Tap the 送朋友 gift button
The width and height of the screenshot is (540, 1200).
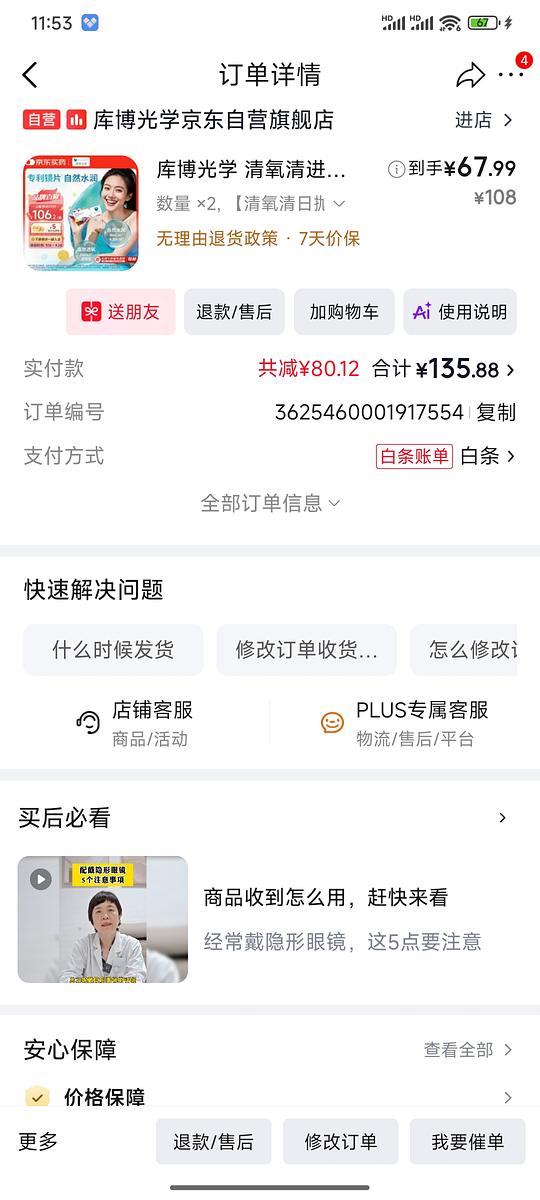[x=120, y=312]
